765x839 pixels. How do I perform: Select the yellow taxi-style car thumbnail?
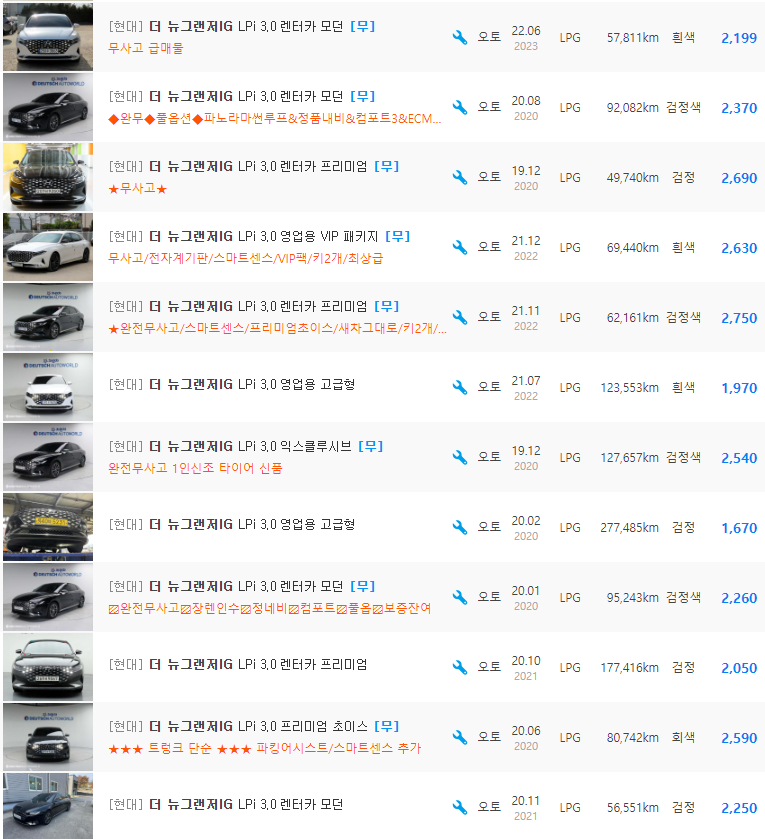pos(48,527)
